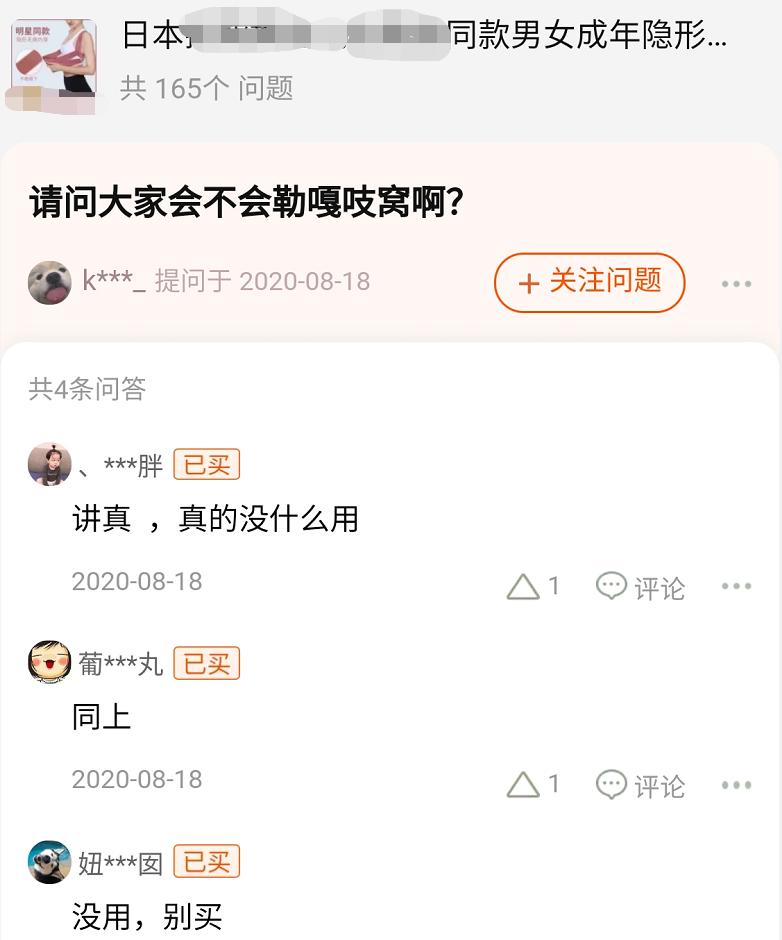This screenshot has height=940, width=782.
Task: Click the ellipsis icon beside the question title
Action: click(737, 283)
